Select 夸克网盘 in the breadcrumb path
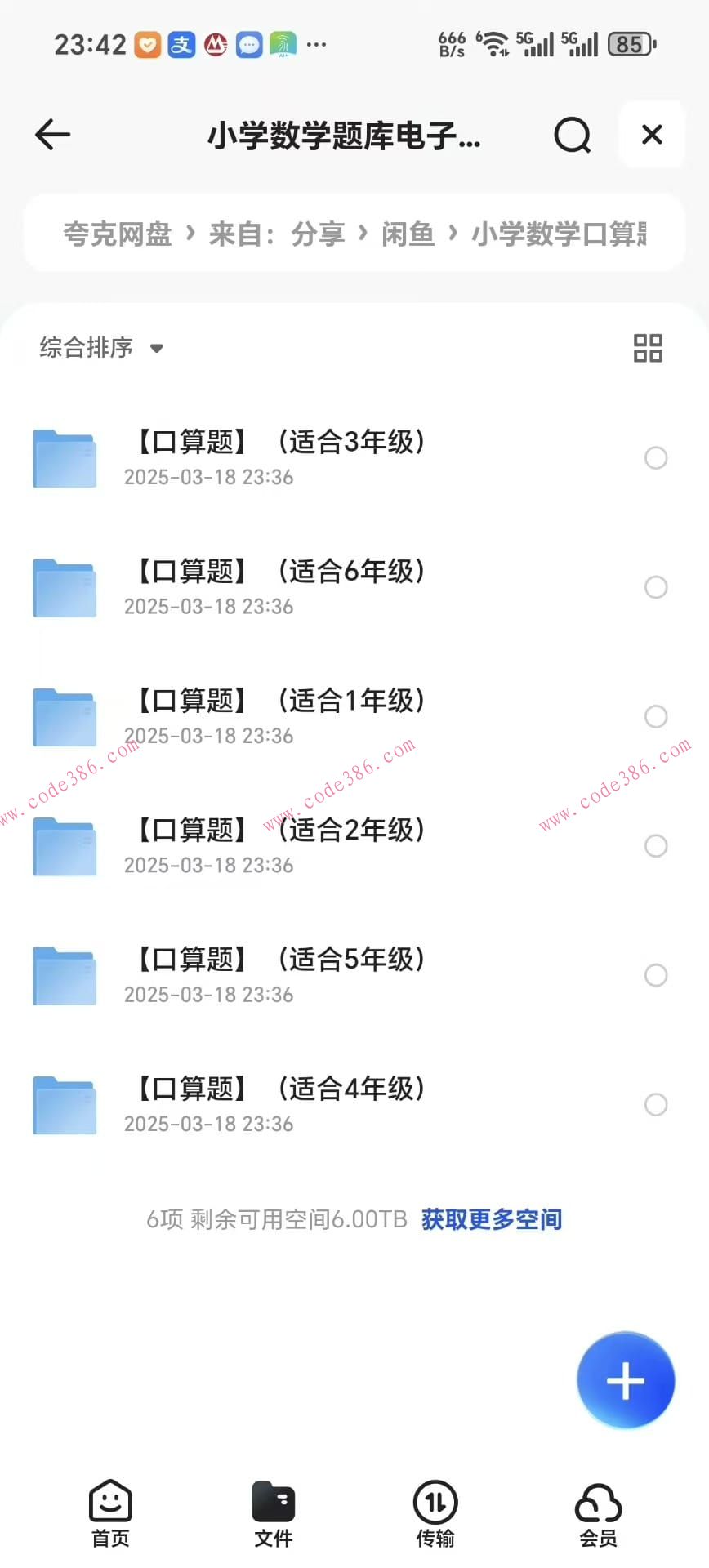This screenshot has height=1568, width=709. click(117, 233)
